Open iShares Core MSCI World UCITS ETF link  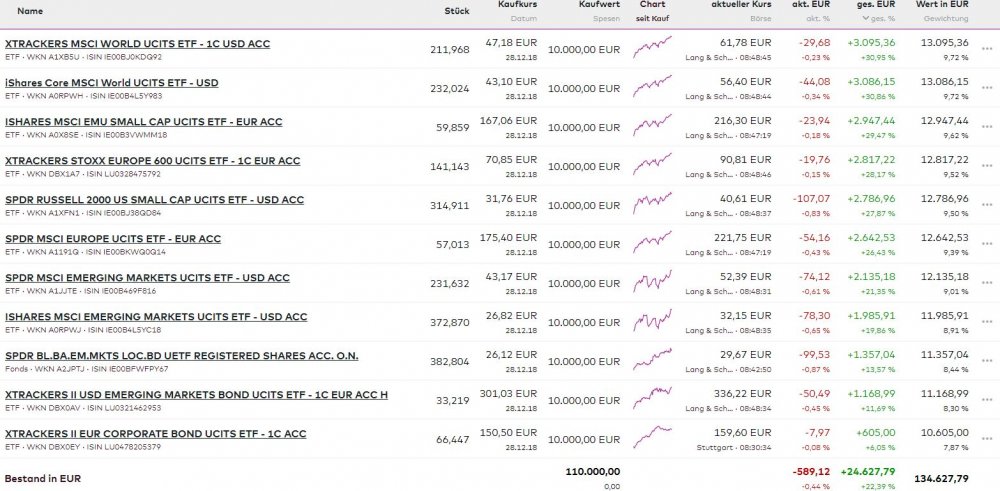click(111, 83)
